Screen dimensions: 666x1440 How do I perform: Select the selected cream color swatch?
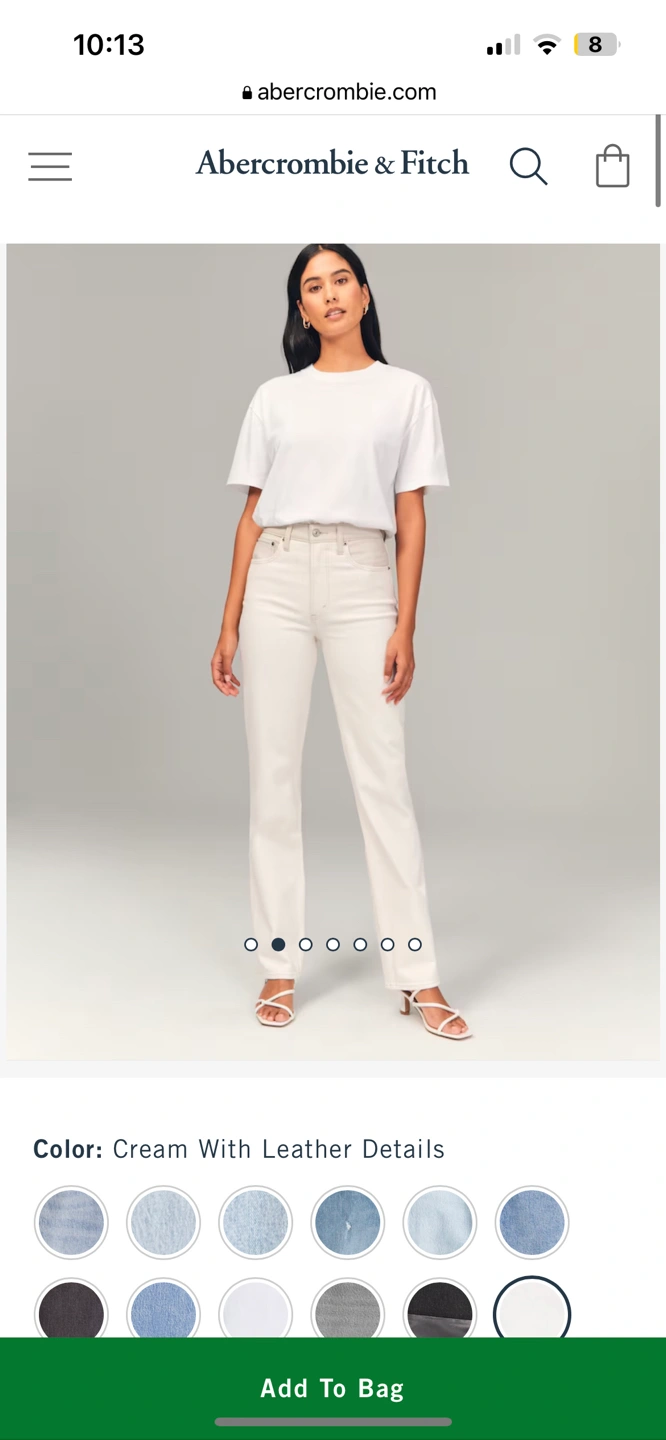[532, 1312]
